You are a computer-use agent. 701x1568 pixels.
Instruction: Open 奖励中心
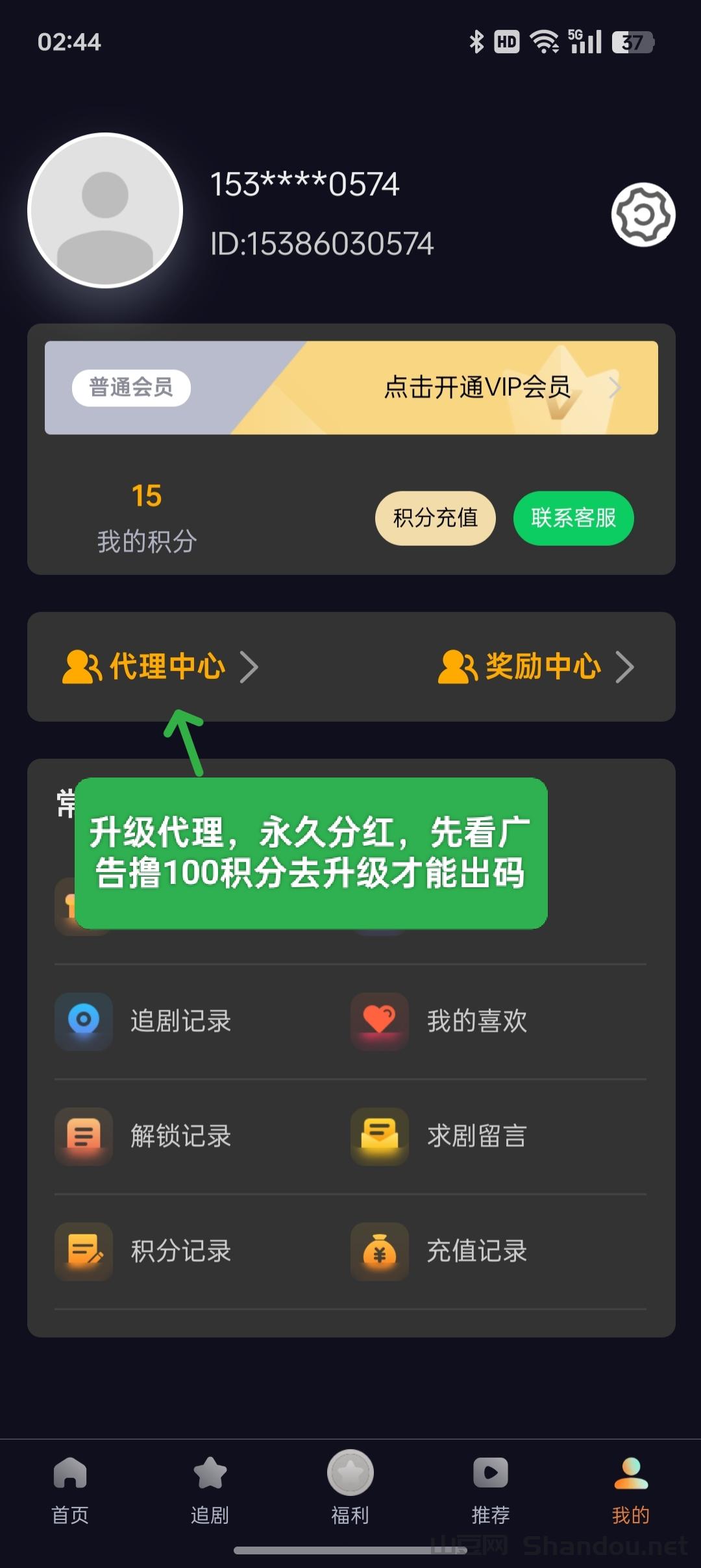coord(536,667)
